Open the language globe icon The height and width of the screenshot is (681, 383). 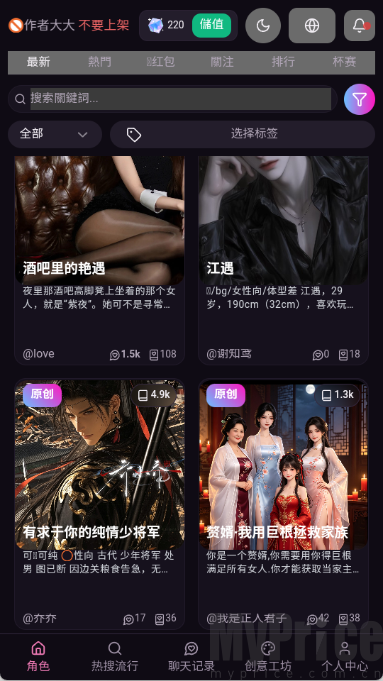click(312, 26)
